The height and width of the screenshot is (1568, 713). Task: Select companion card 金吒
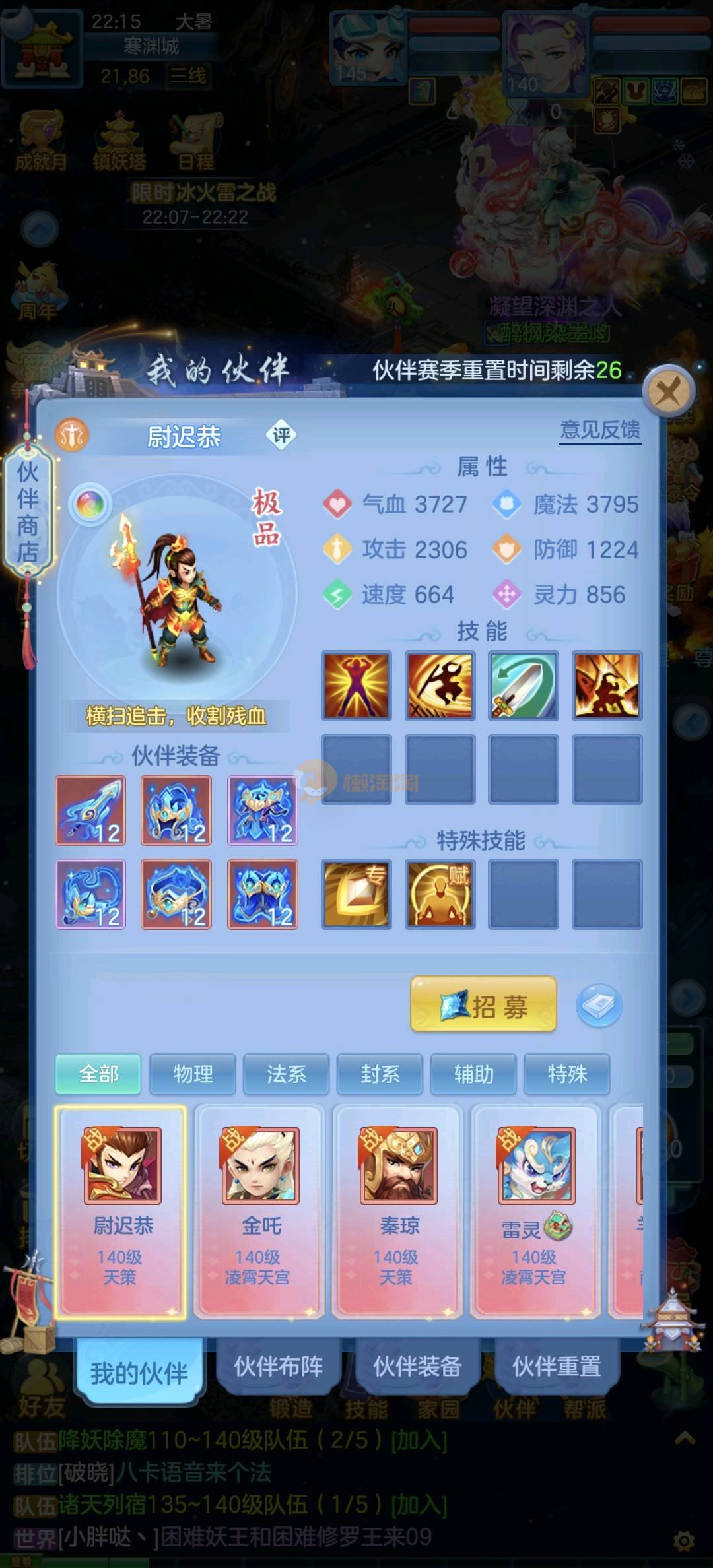260,1210
